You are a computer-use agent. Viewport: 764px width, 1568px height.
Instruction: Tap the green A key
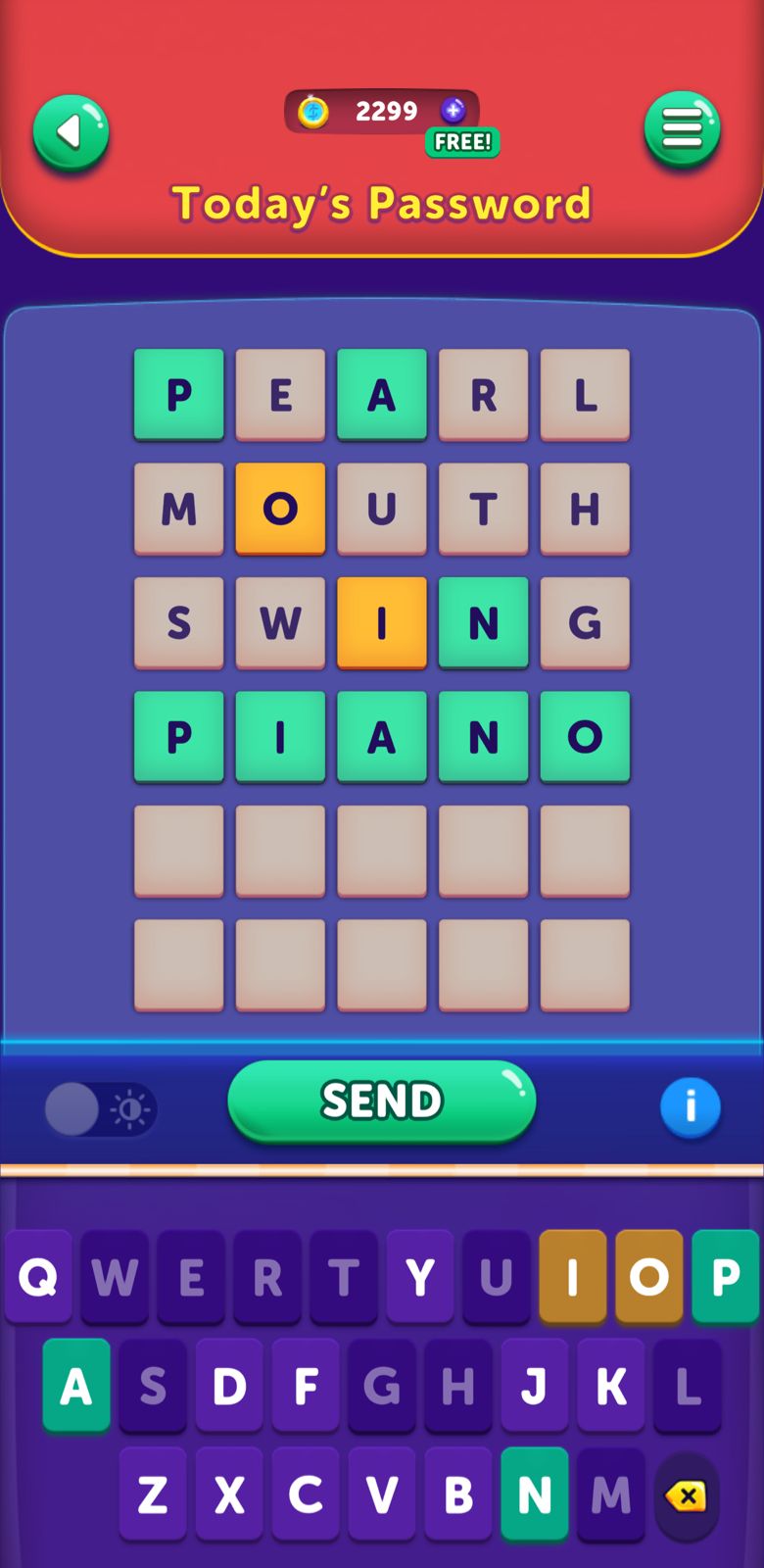(76, 1386)
